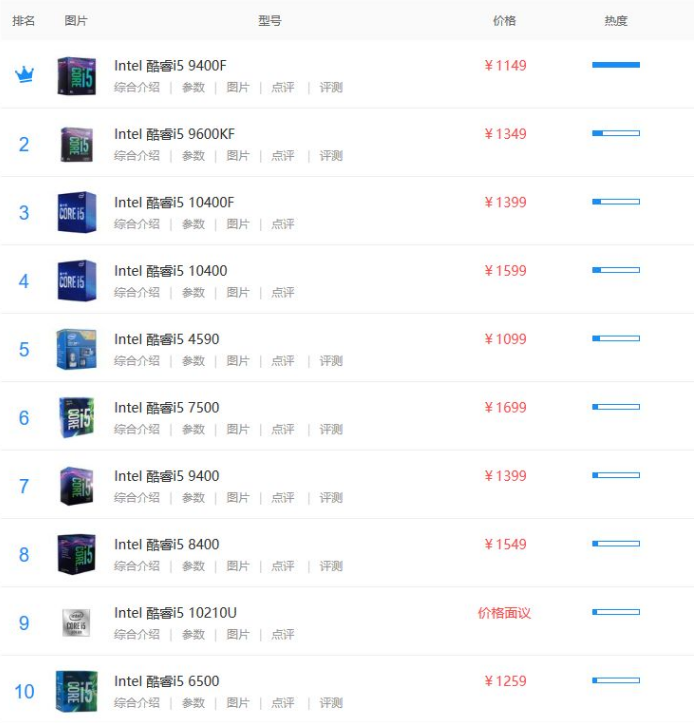Open the Intel 酷睿i5 6500 product image

(x=77, y=691)
